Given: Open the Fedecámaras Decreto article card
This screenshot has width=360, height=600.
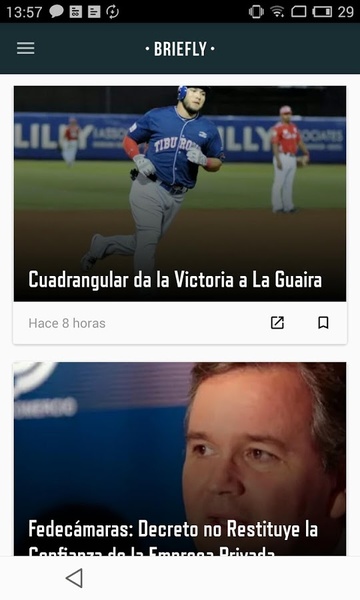Looking at the screenshot, I should coord(180,459).
